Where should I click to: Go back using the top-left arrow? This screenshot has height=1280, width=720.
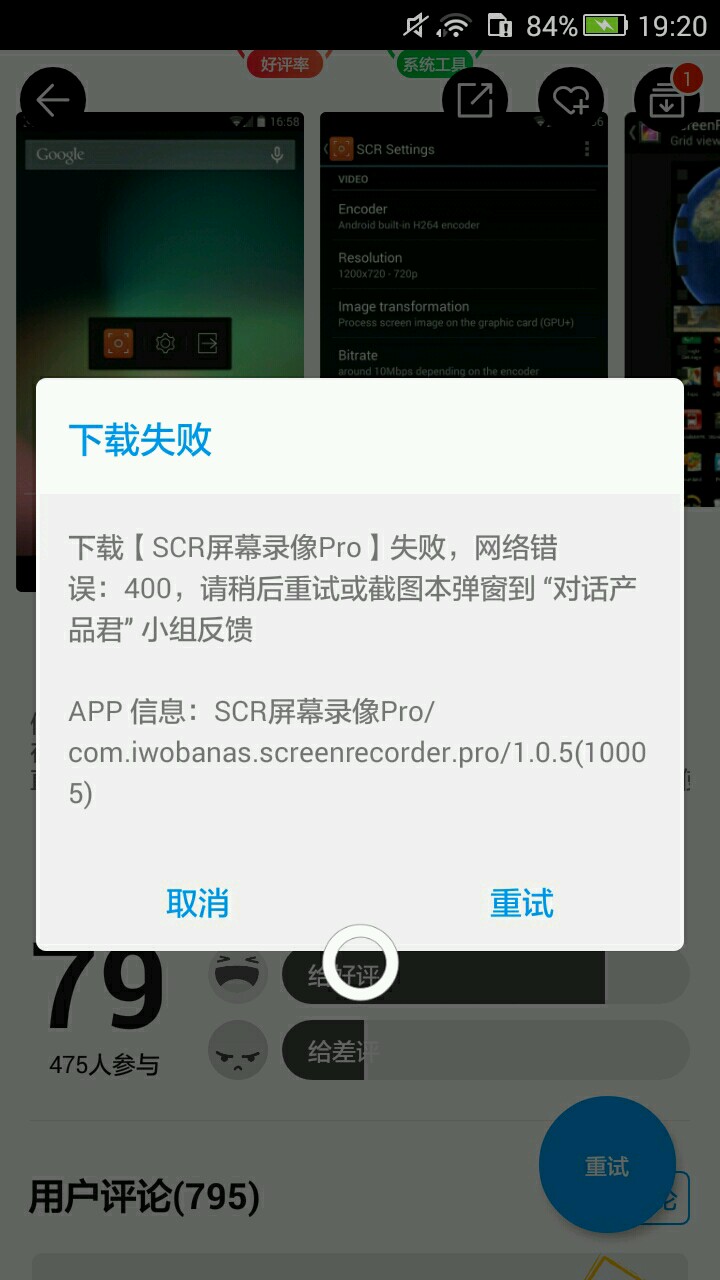point(53,99)
